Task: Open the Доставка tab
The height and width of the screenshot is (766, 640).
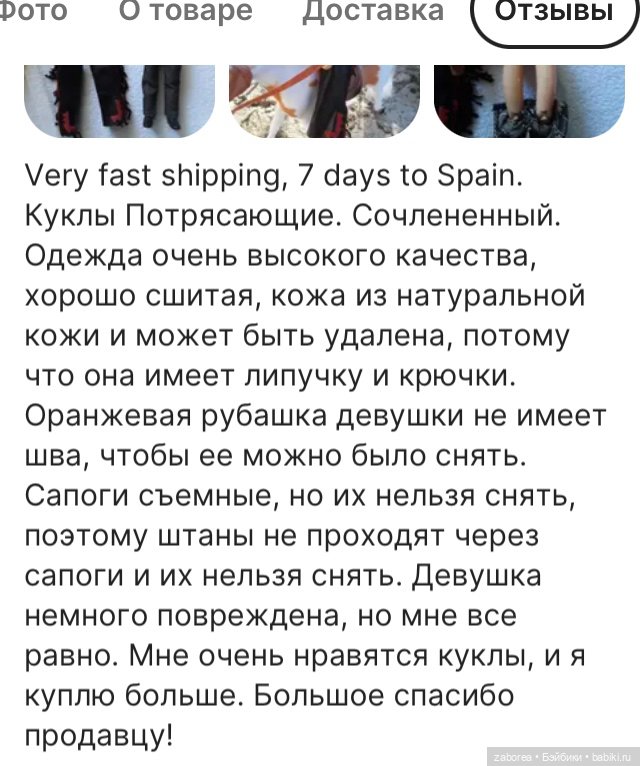Action: 373,12
